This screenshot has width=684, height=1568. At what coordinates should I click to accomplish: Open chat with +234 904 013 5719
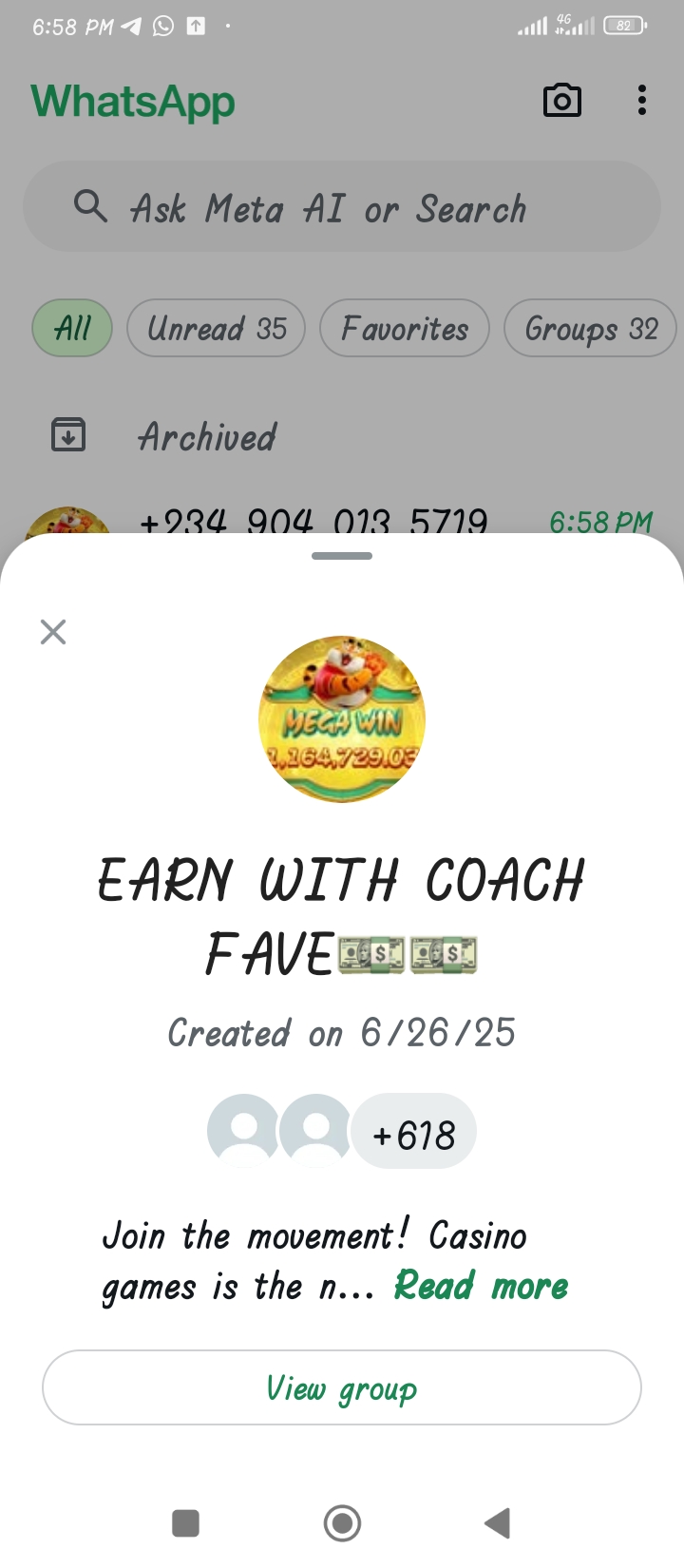(313, 521)
